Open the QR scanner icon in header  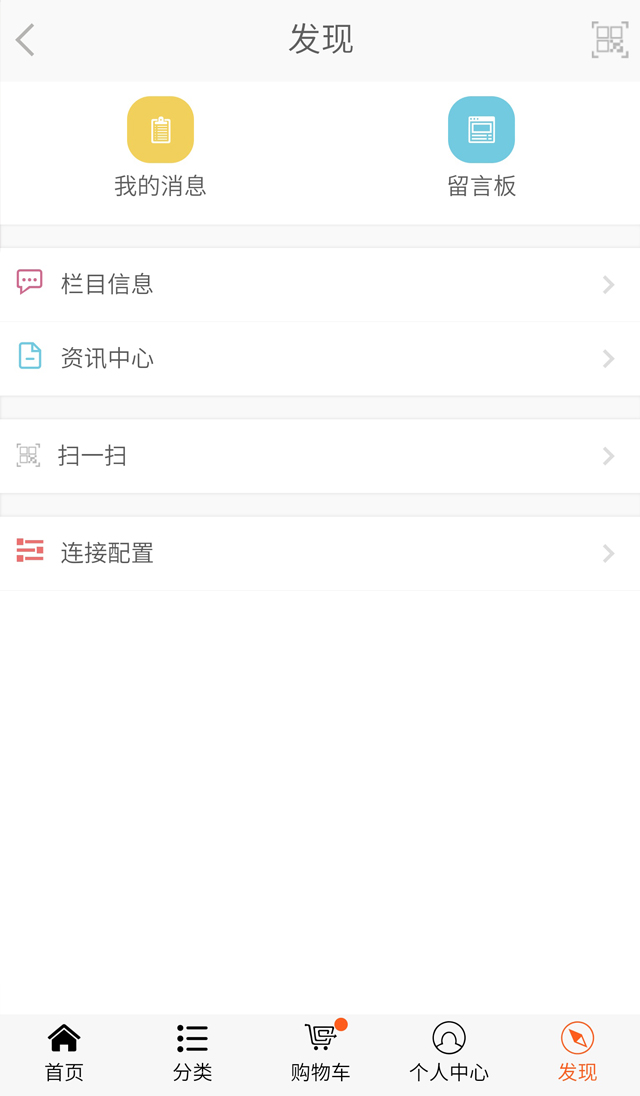[609, 40]
